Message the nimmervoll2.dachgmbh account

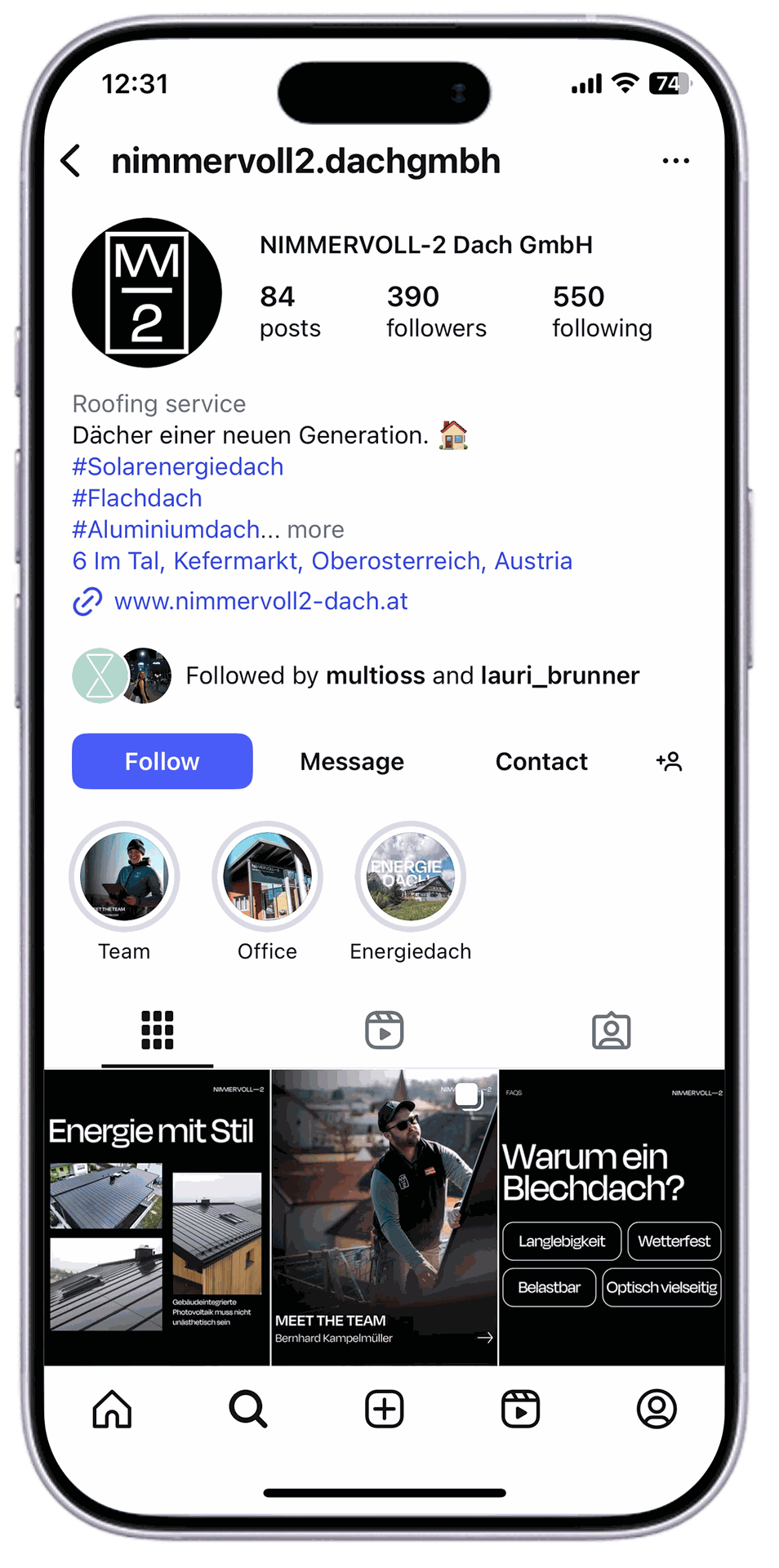click(352, 761)
